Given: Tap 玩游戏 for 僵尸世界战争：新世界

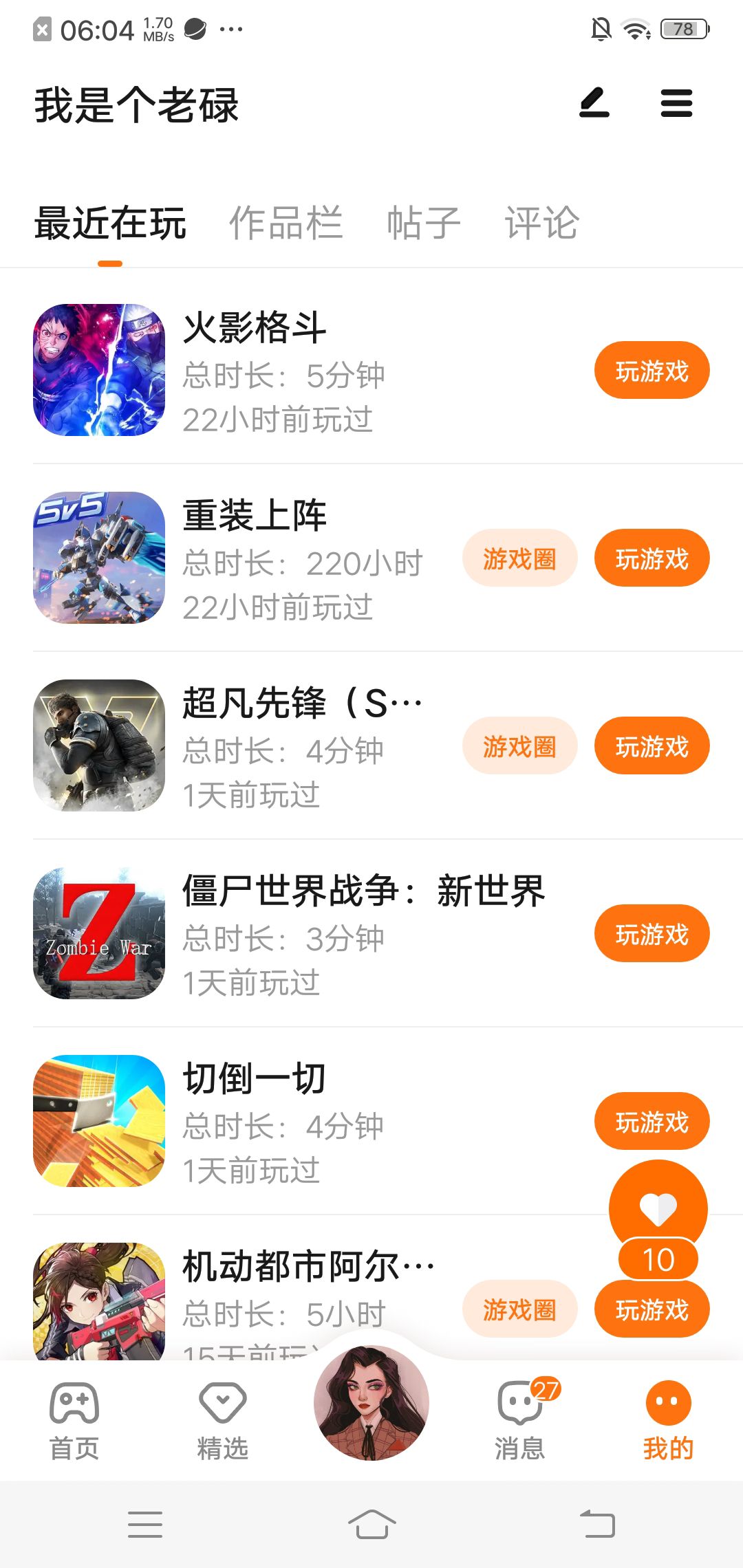Looking at the screenshot, I should tap(652, 934).
